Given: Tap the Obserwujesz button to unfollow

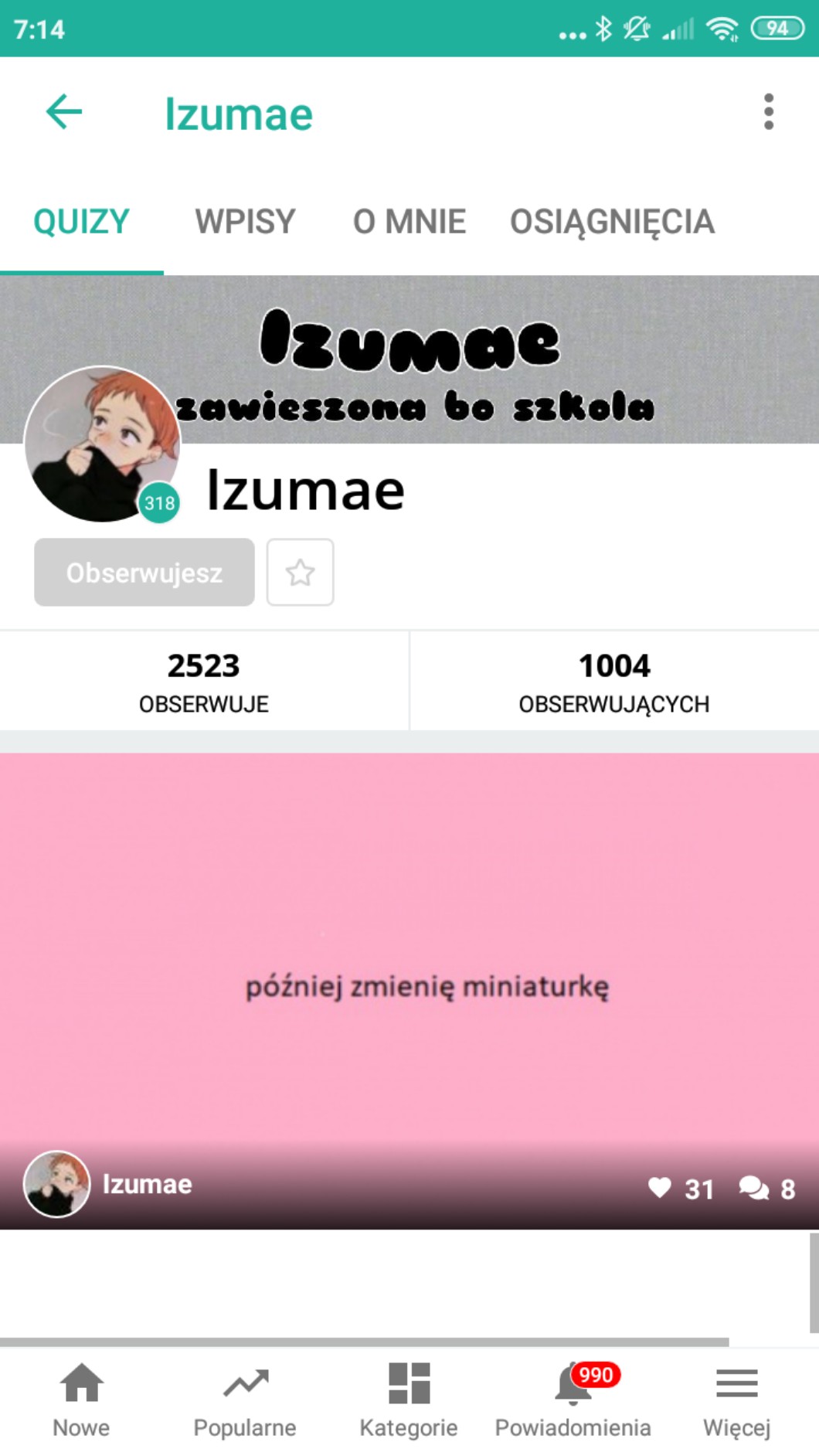Looking at the screenshot, I should pyautogui.click(x=144, y=573).
